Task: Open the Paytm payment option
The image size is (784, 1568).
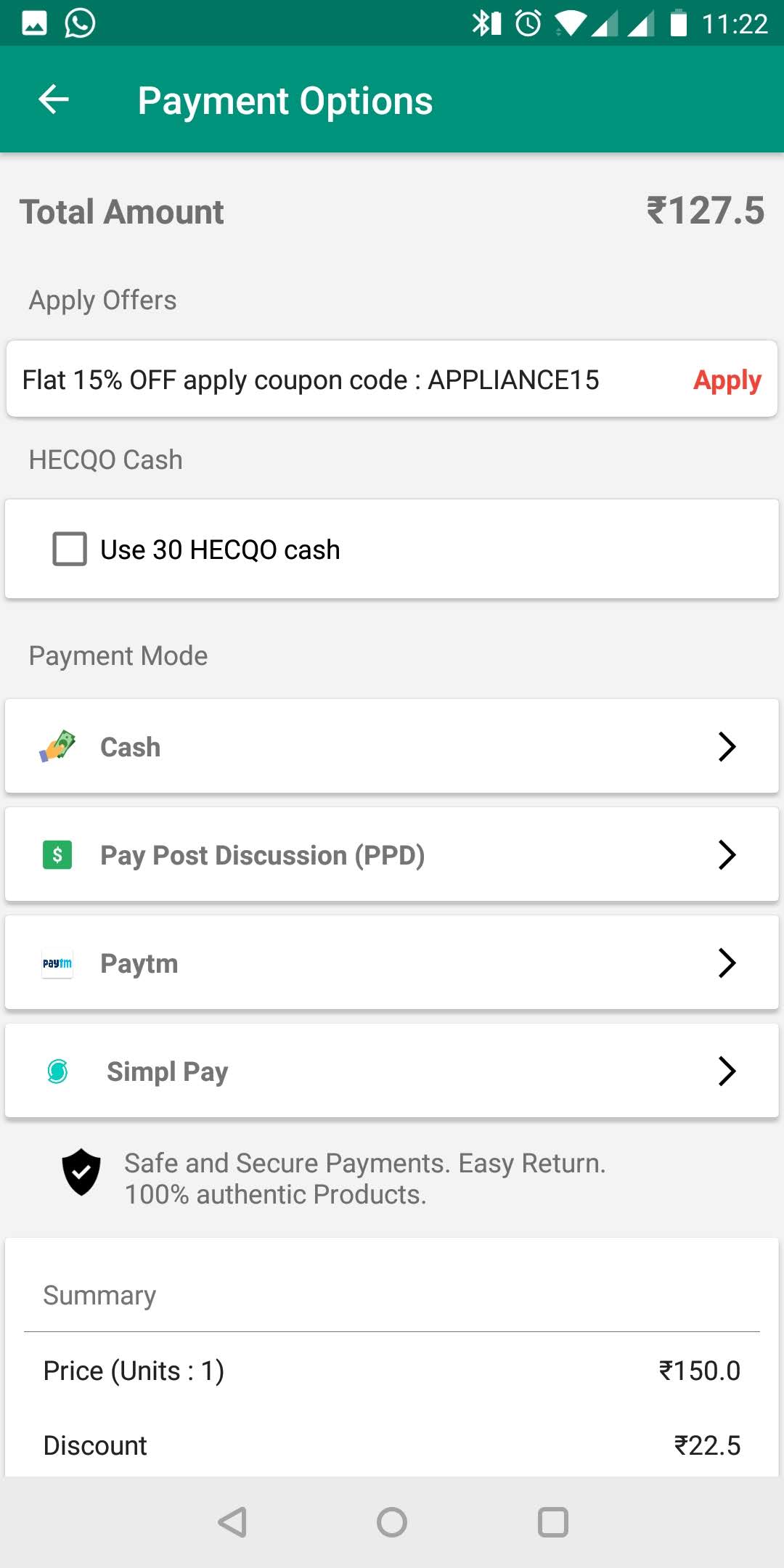Action: tap(392, 963)
